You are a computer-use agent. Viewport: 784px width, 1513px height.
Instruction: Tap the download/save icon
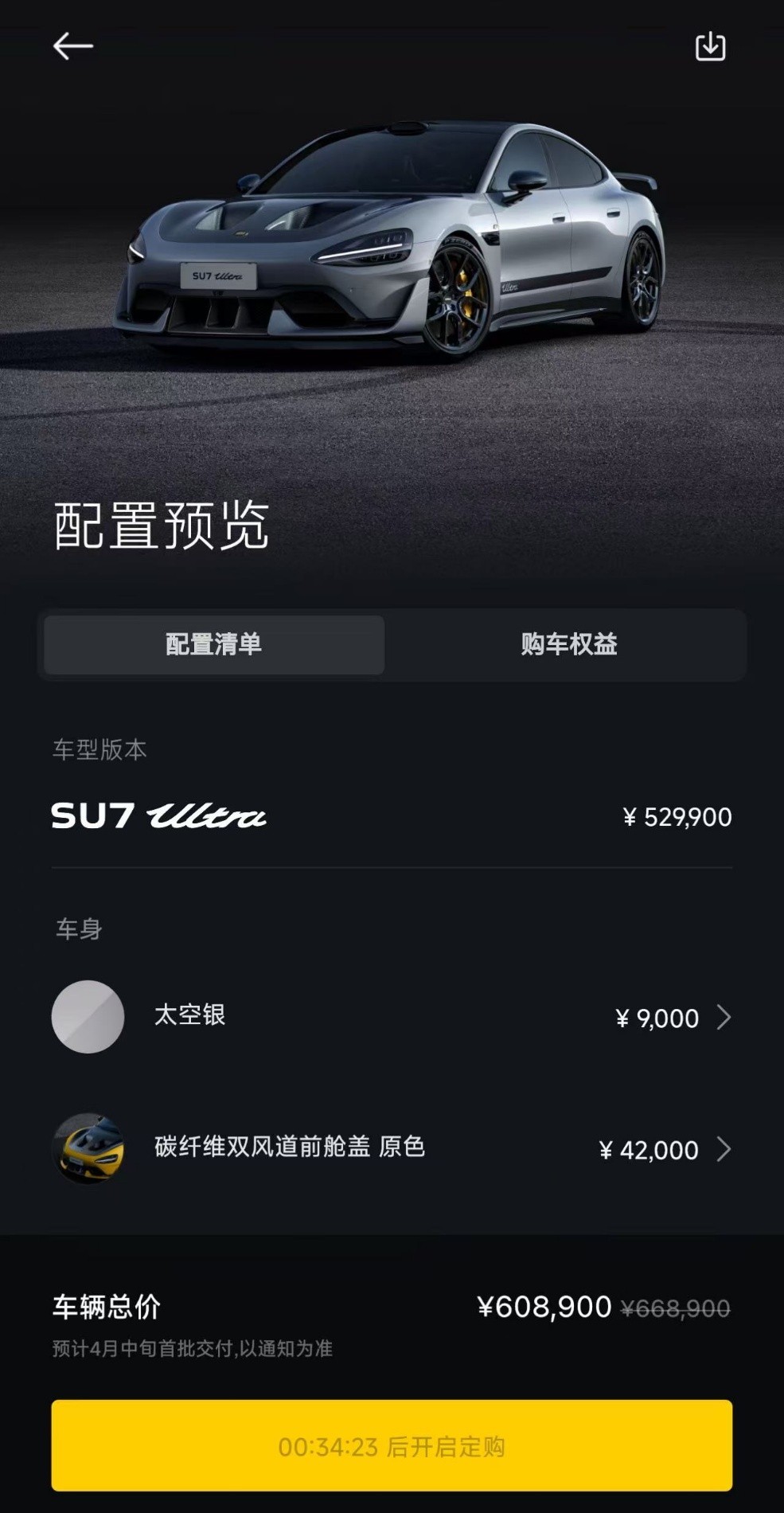710,47
